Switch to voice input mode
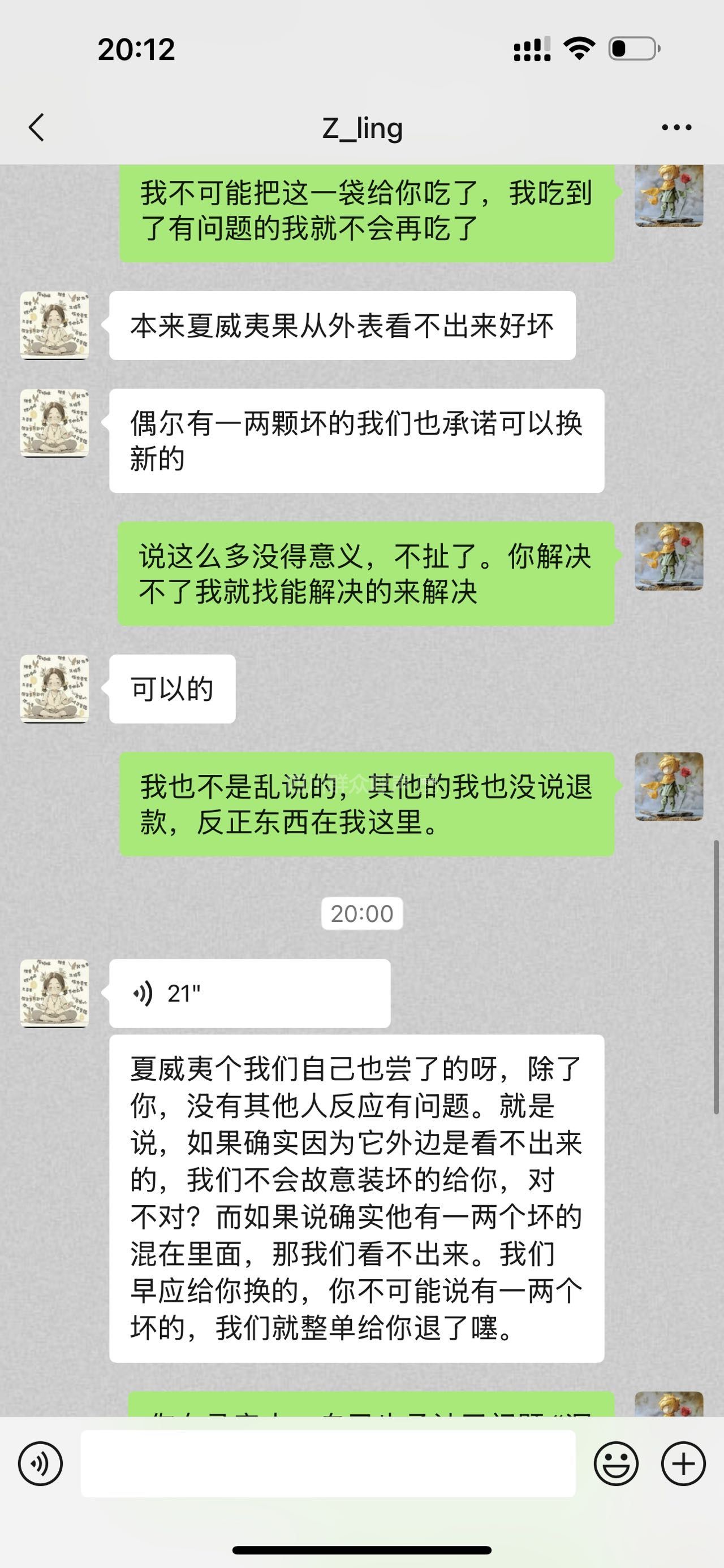The width and height of the screenshot is (724, 1568). 40,1463
